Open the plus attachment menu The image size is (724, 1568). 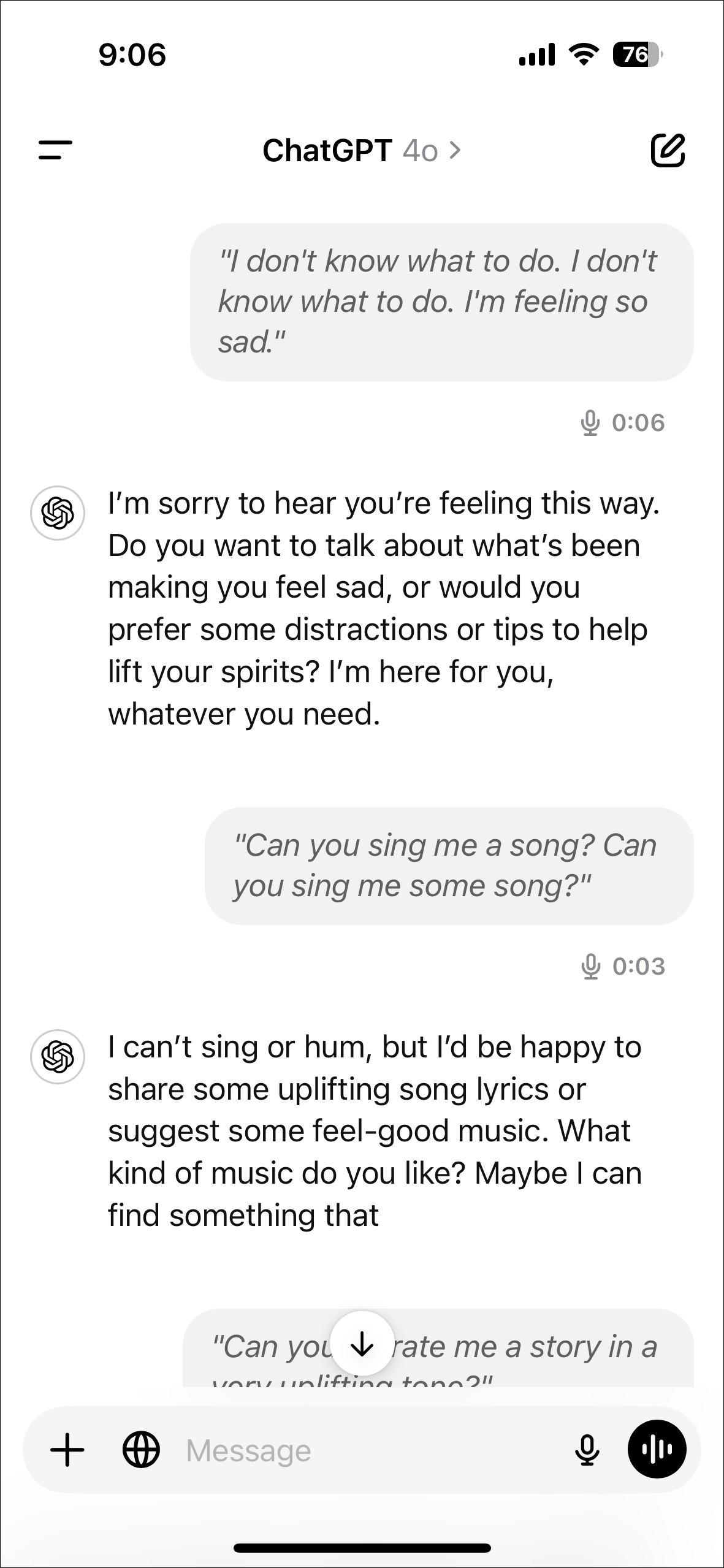tap(67, 1450)
